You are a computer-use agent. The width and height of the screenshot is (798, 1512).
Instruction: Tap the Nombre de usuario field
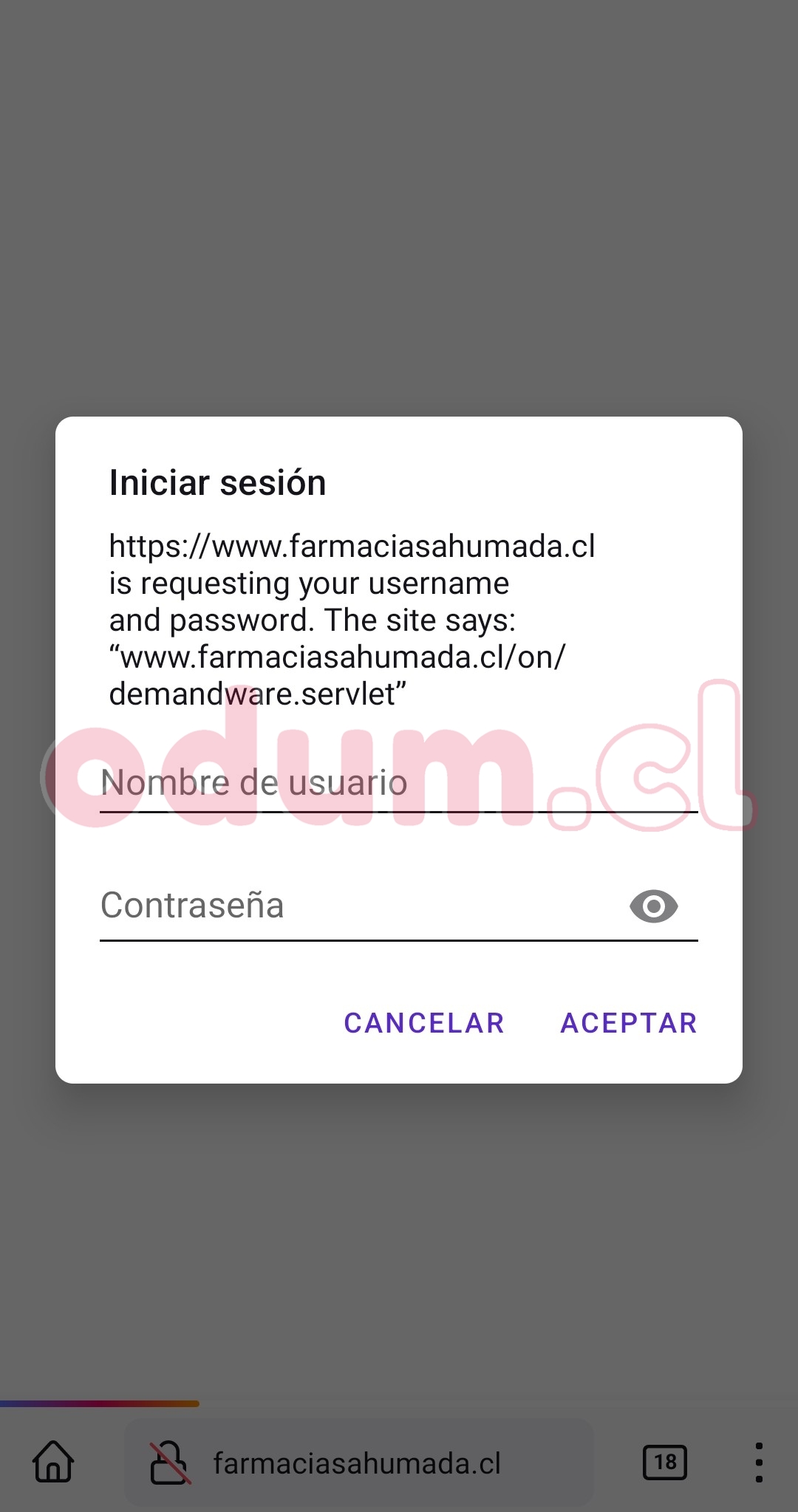pos(399,783)
